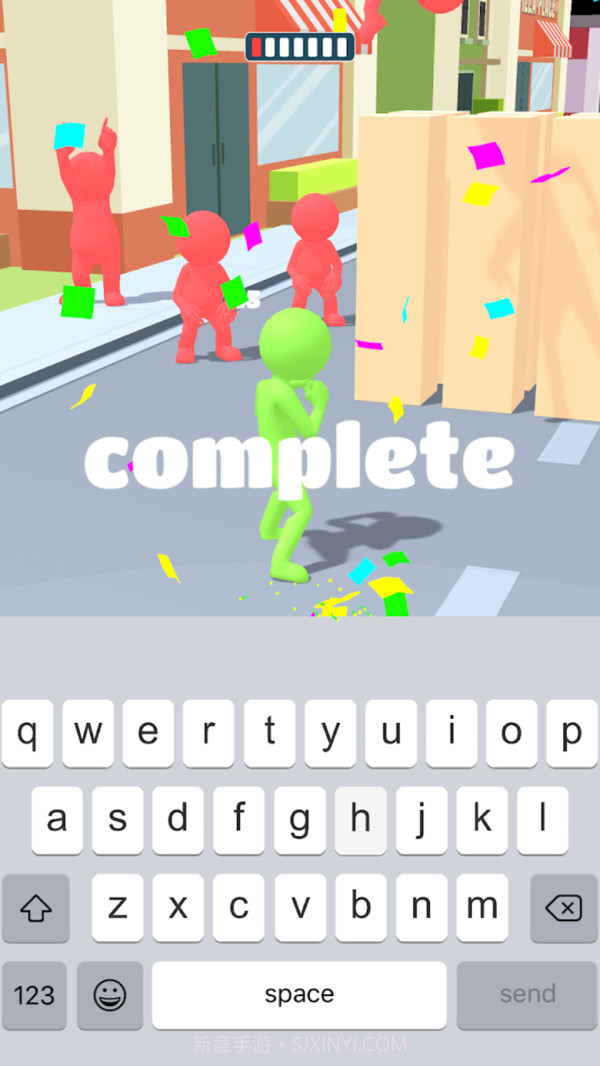Type the letter c

coord(239,908)
